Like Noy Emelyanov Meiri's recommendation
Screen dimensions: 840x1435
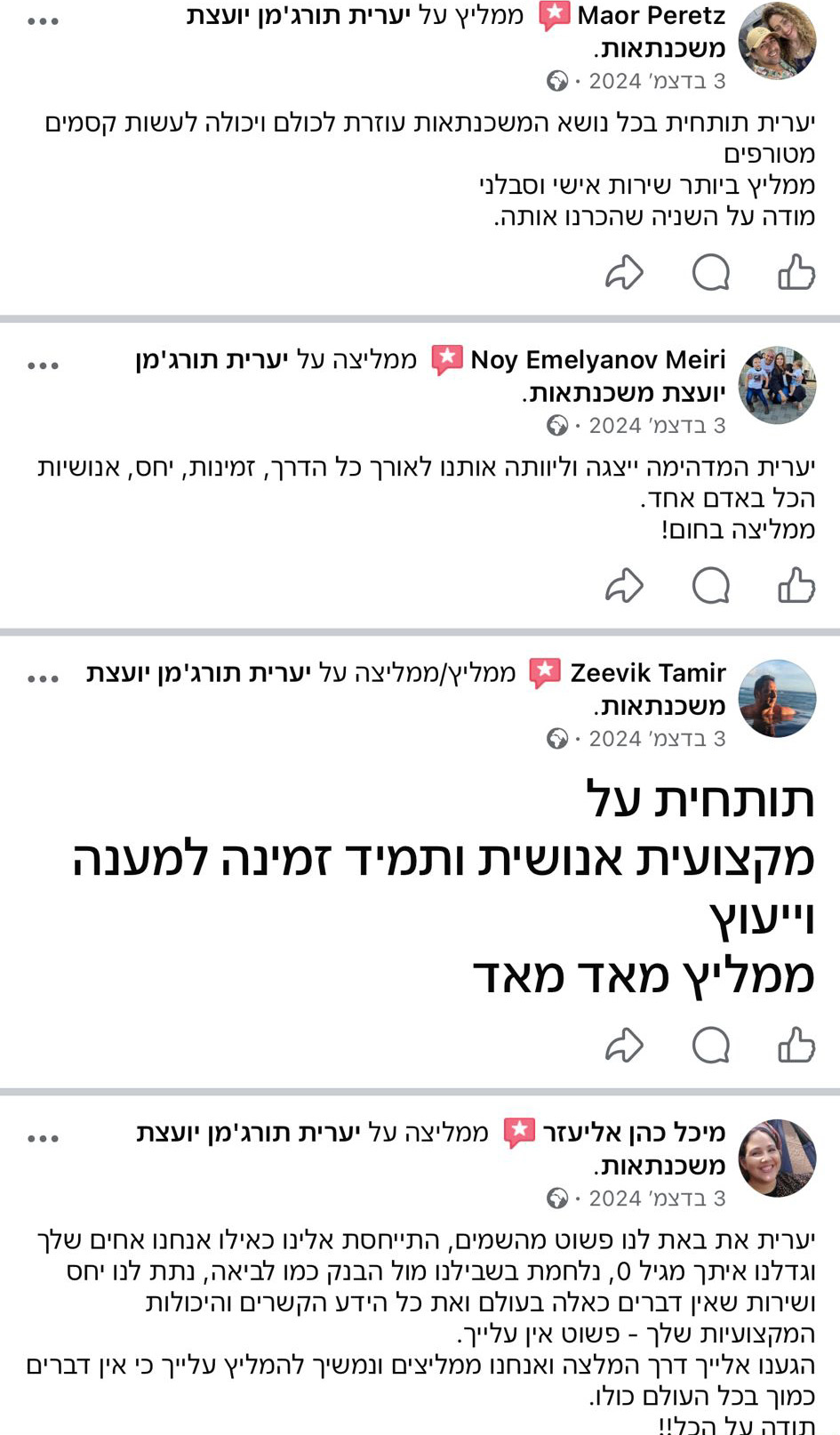tap(796, 586)
